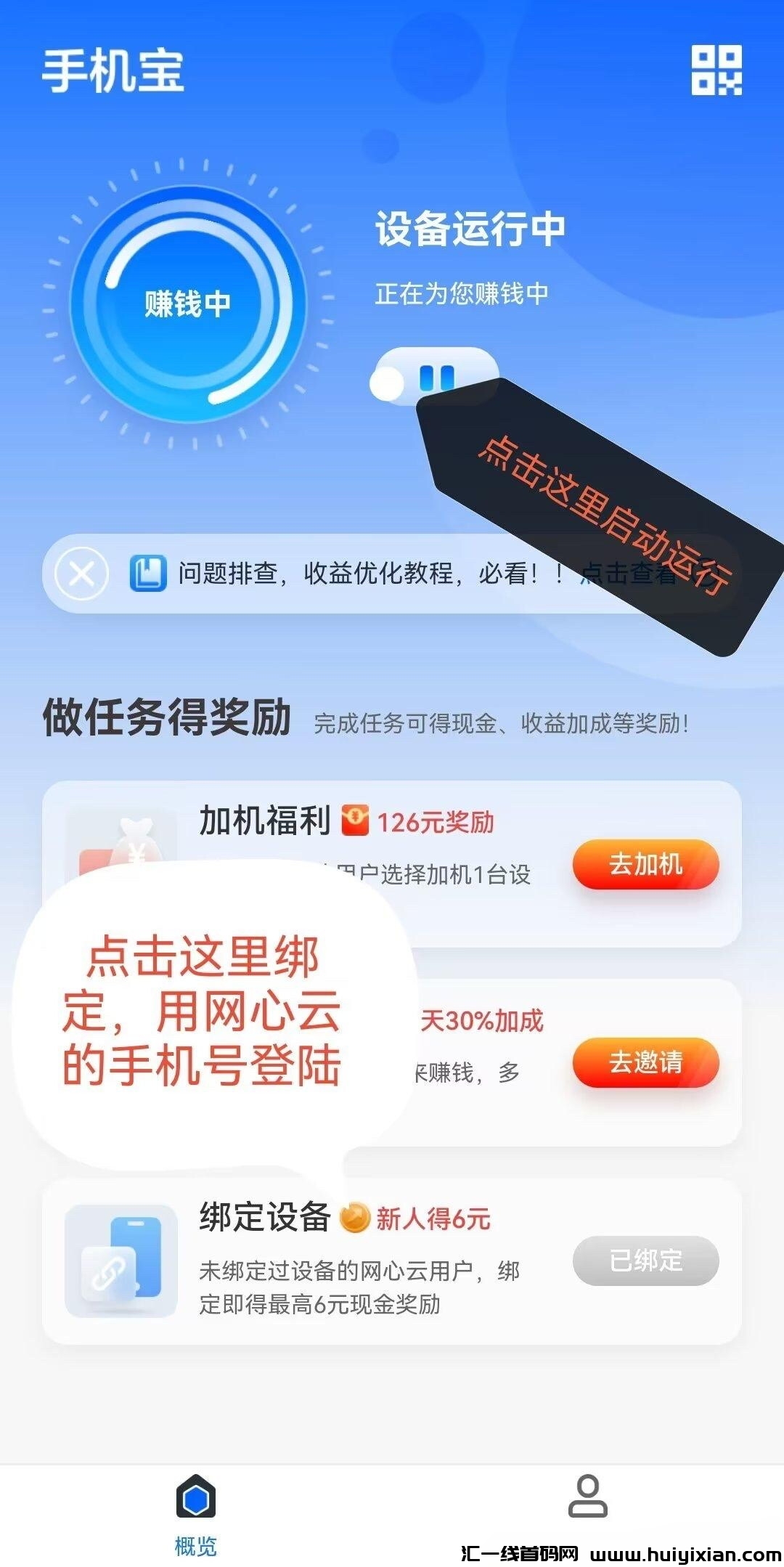Switch to the 概览 tab
This screenshot has height=1567, width=784.
point(195,1512)
